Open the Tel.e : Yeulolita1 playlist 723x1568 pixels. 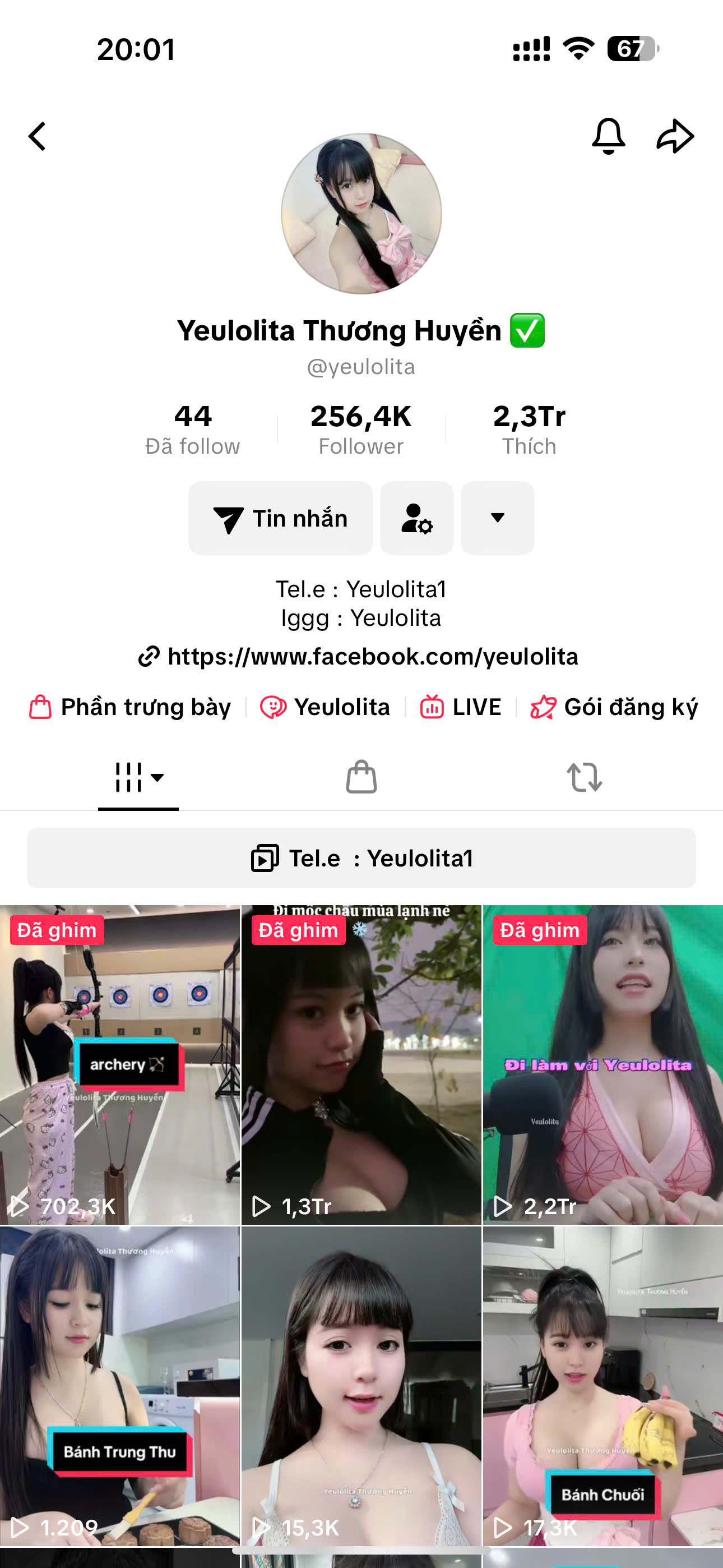point(361,858)
